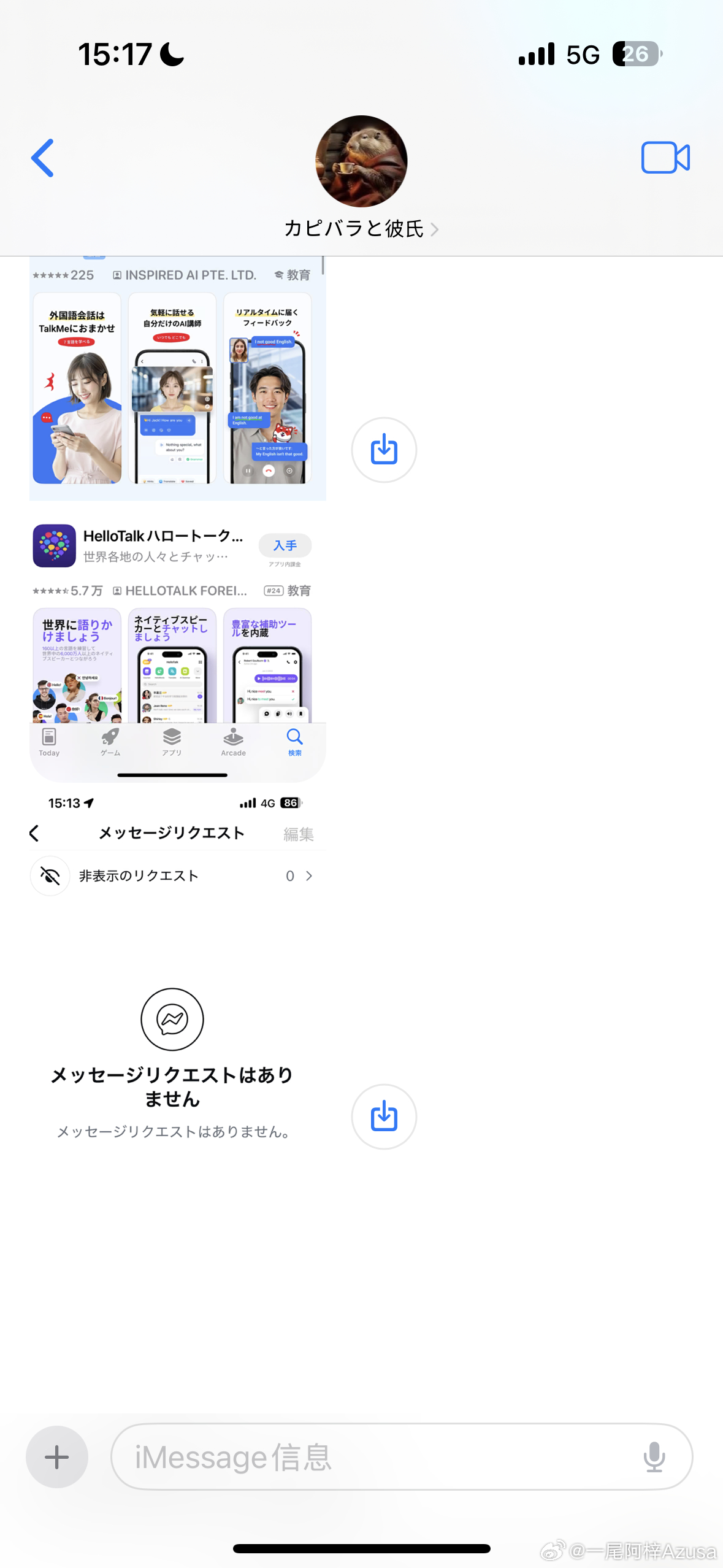Save the メッセージリクエスト screenshot image
Viewport: 723px width, 1568px height.
coord(384,1116)
